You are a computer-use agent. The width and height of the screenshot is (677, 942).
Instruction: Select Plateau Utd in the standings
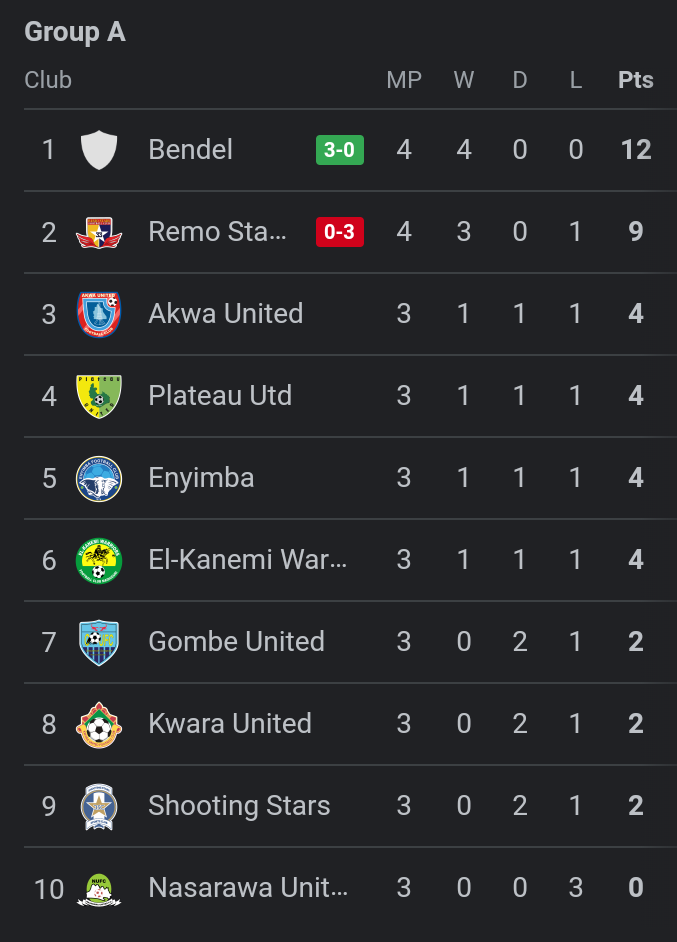coord(220,396)
